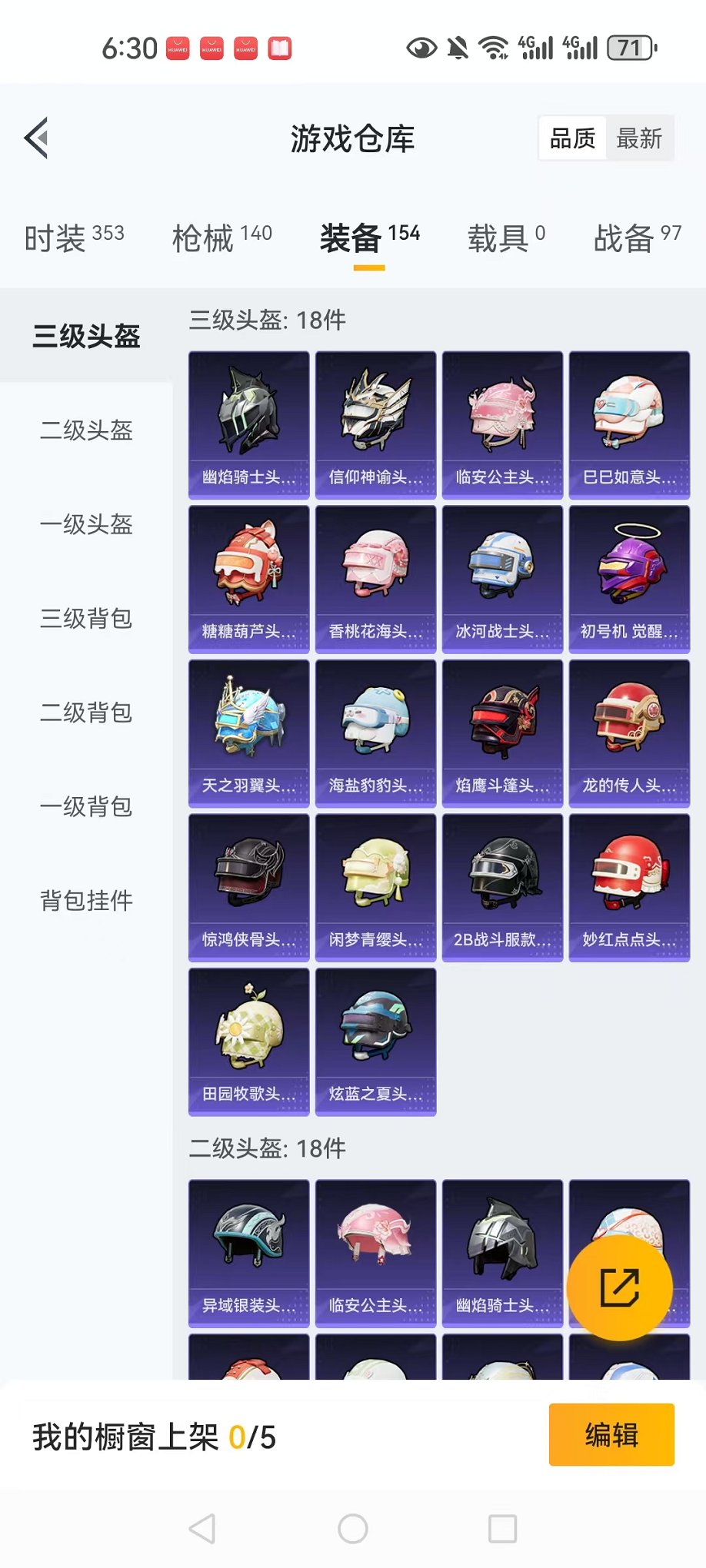Open the 枪械 tab

221,238
